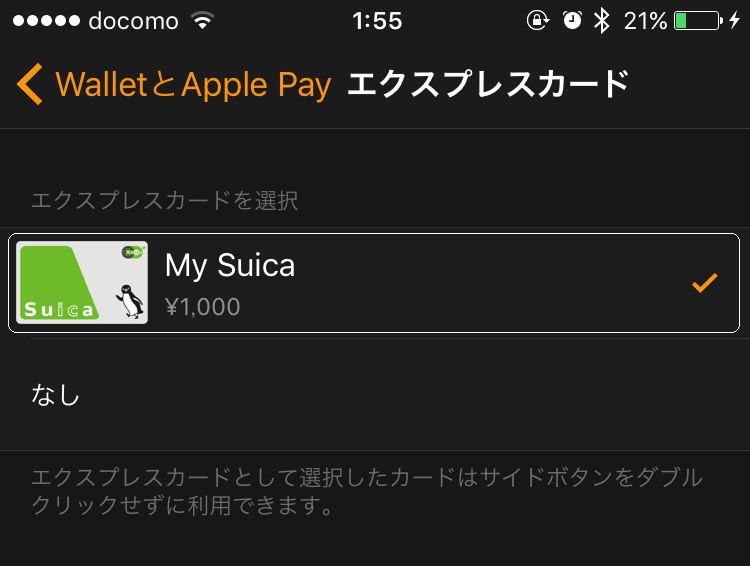Choose なし for express card
The width and height of the screenshot is (750, 566).
tap(374, 395)
